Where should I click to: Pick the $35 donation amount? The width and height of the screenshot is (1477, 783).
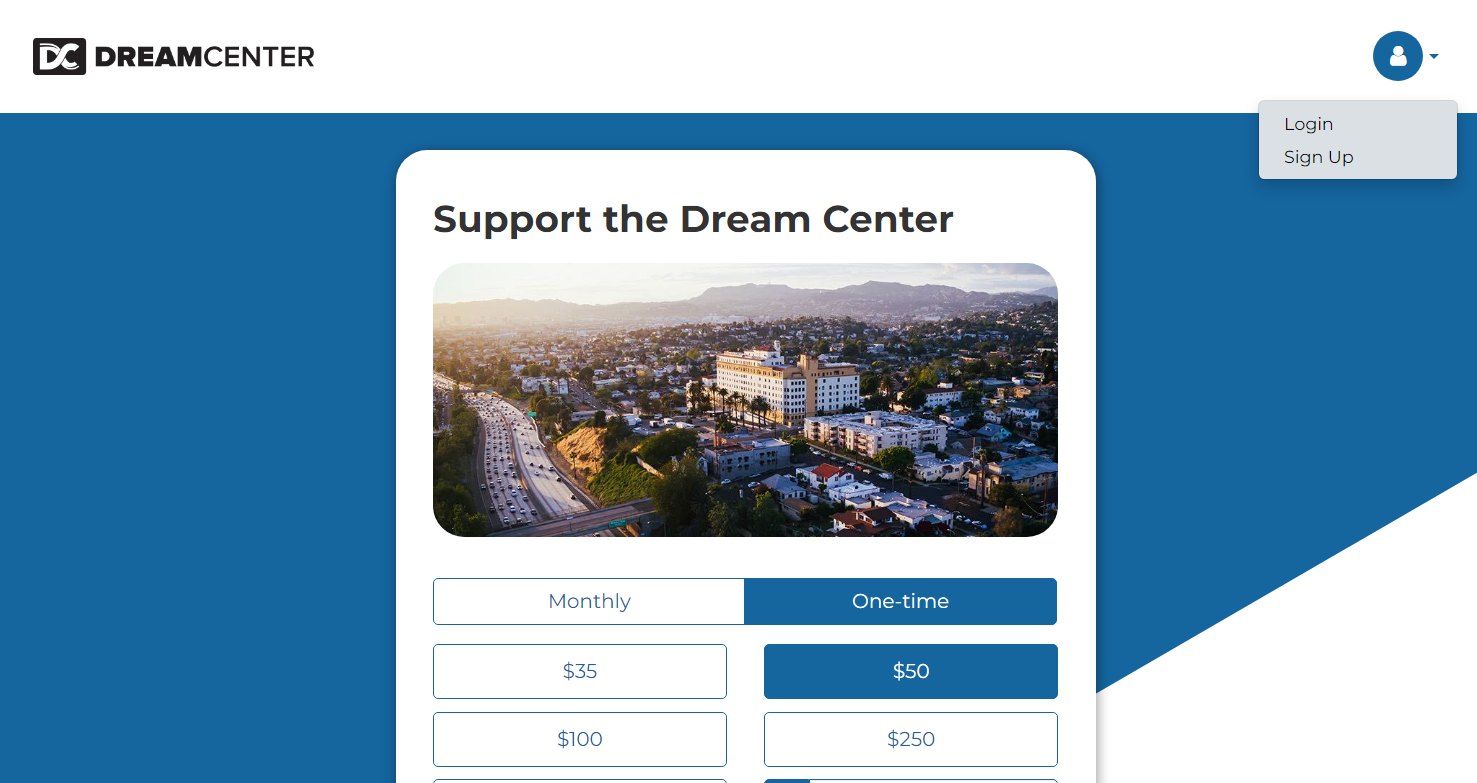click(x=580, y=671)
